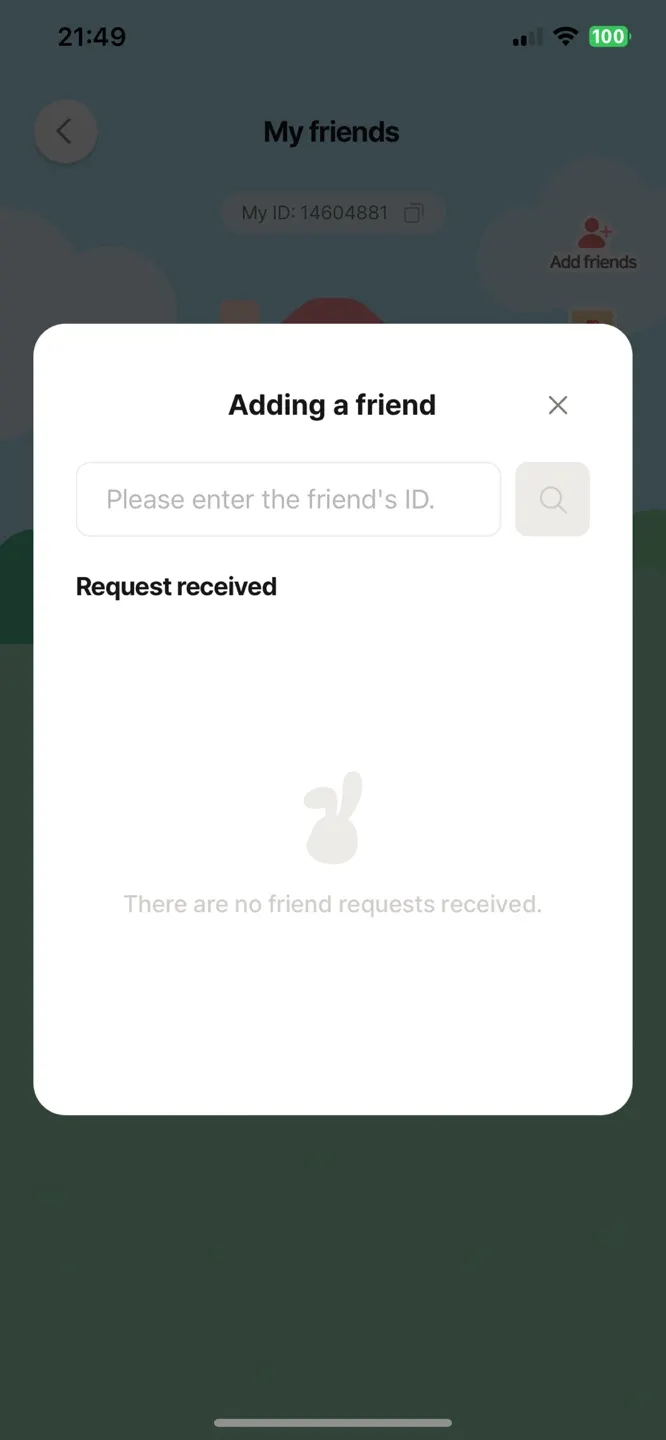Close the Adding a friend dialog
Screen dimensions: 666x1440
tap(558, 405)
